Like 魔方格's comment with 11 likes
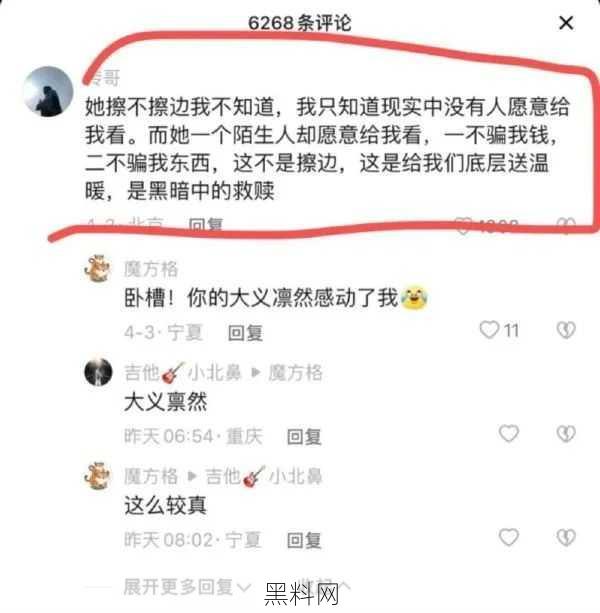Viewport: 600px width, 613px height. coord(489,329)
